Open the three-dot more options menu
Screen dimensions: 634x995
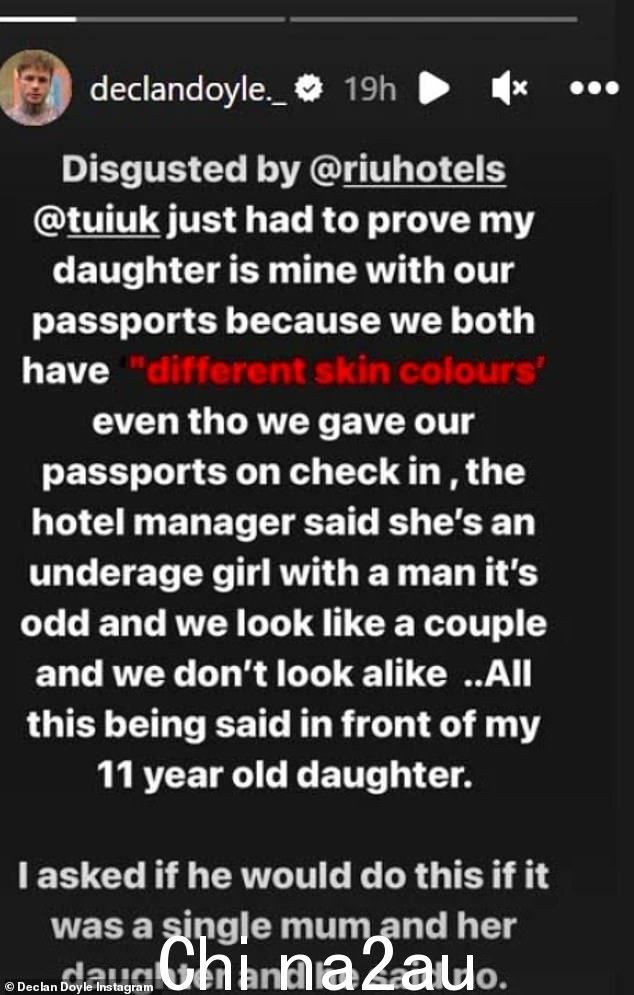[594, 89]
